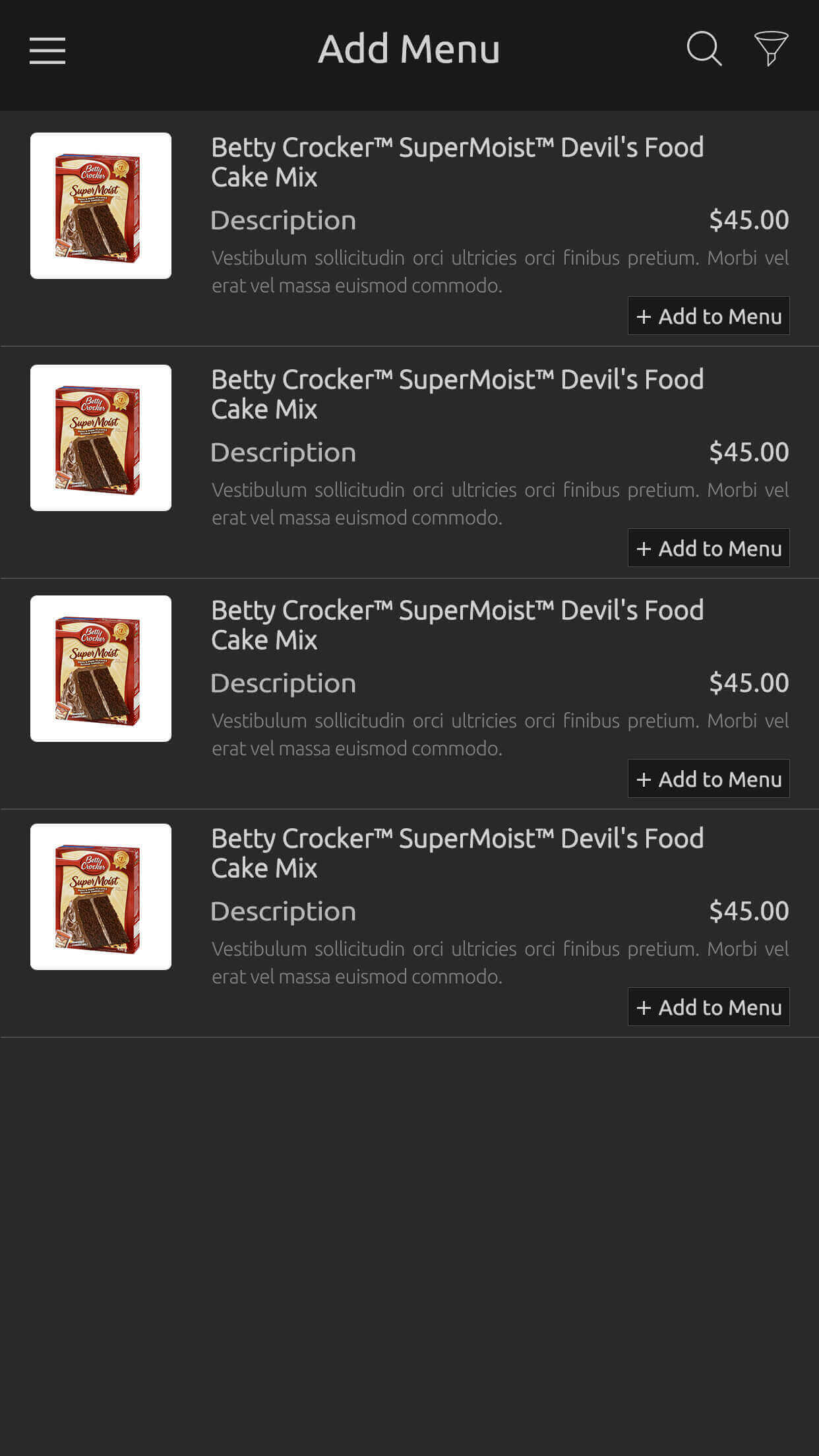Open the filter funnel icon

(771, 49)
